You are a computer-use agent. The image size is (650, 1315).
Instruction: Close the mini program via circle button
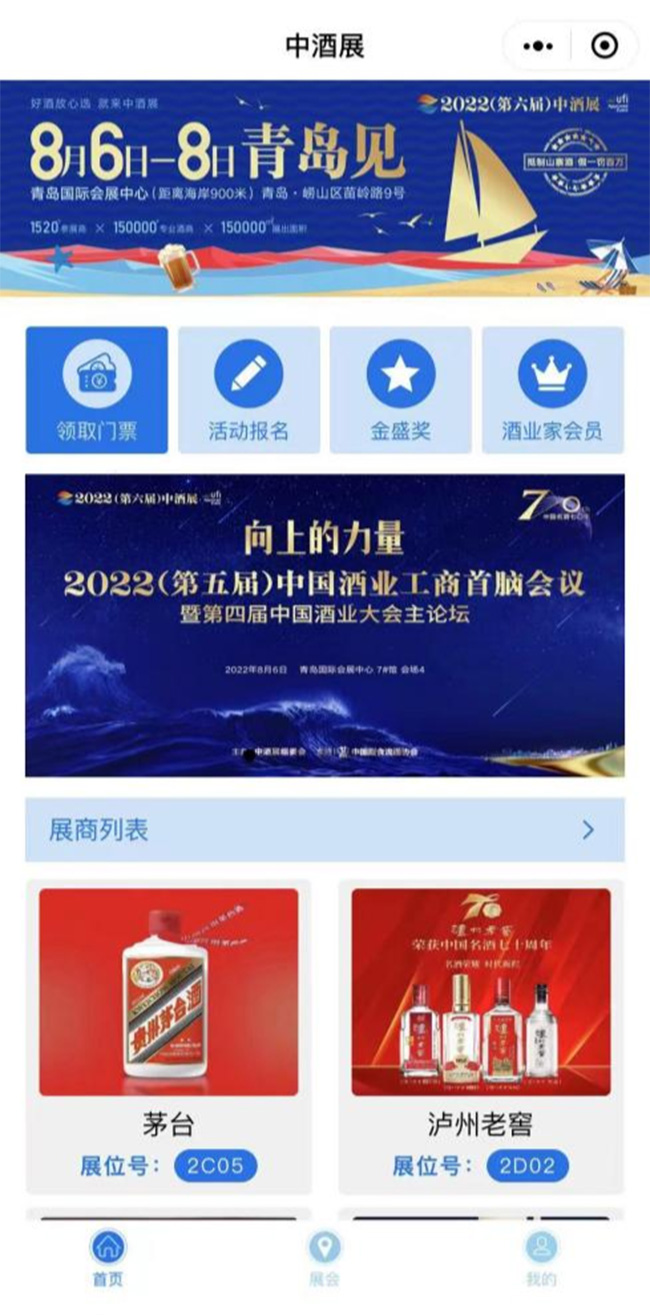click(x=604, y=45)
